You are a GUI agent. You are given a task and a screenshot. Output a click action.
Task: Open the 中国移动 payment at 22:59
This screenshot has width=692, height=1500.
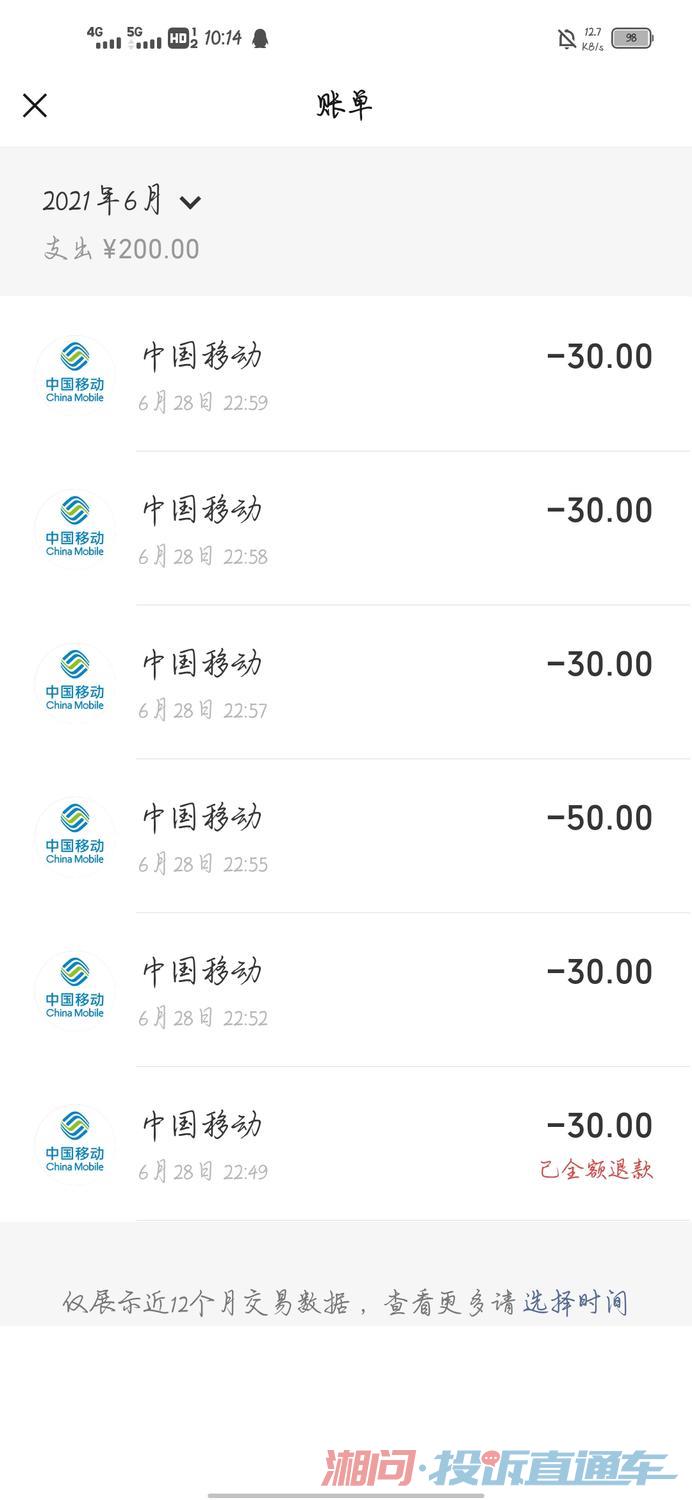(346, 375)
